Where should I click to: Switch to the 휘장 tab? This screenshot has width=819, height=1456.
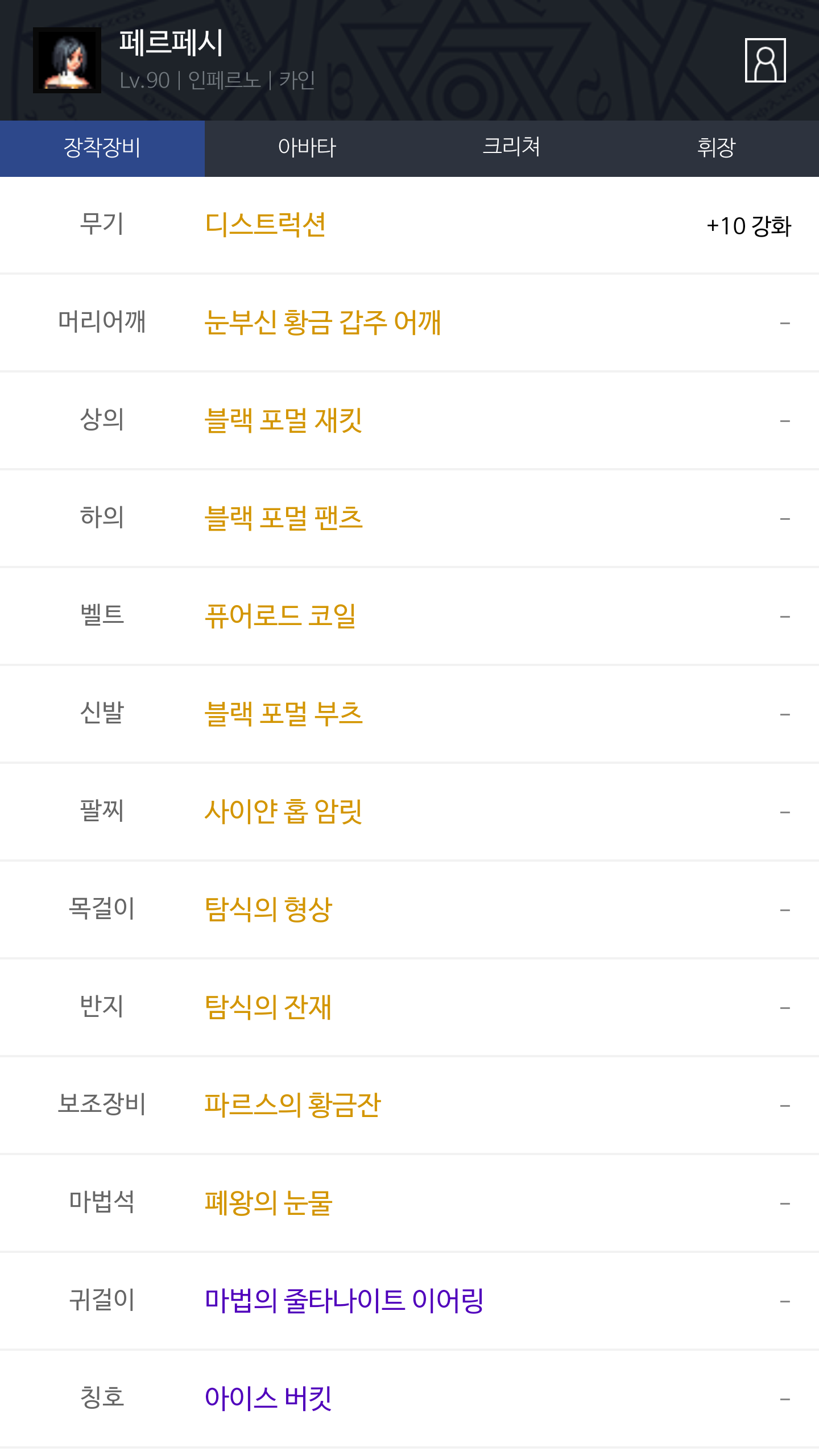(717, 148)
